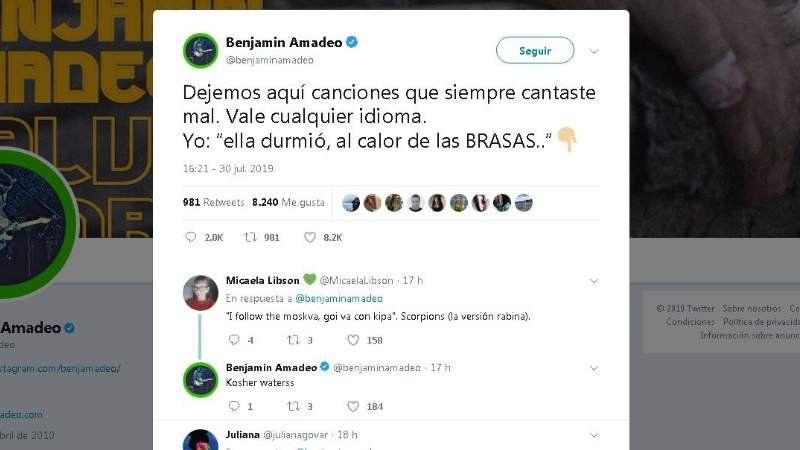The image size is (800, 450).
Task: Like Micaela Libson's reply
Action: tap(353, 340)
